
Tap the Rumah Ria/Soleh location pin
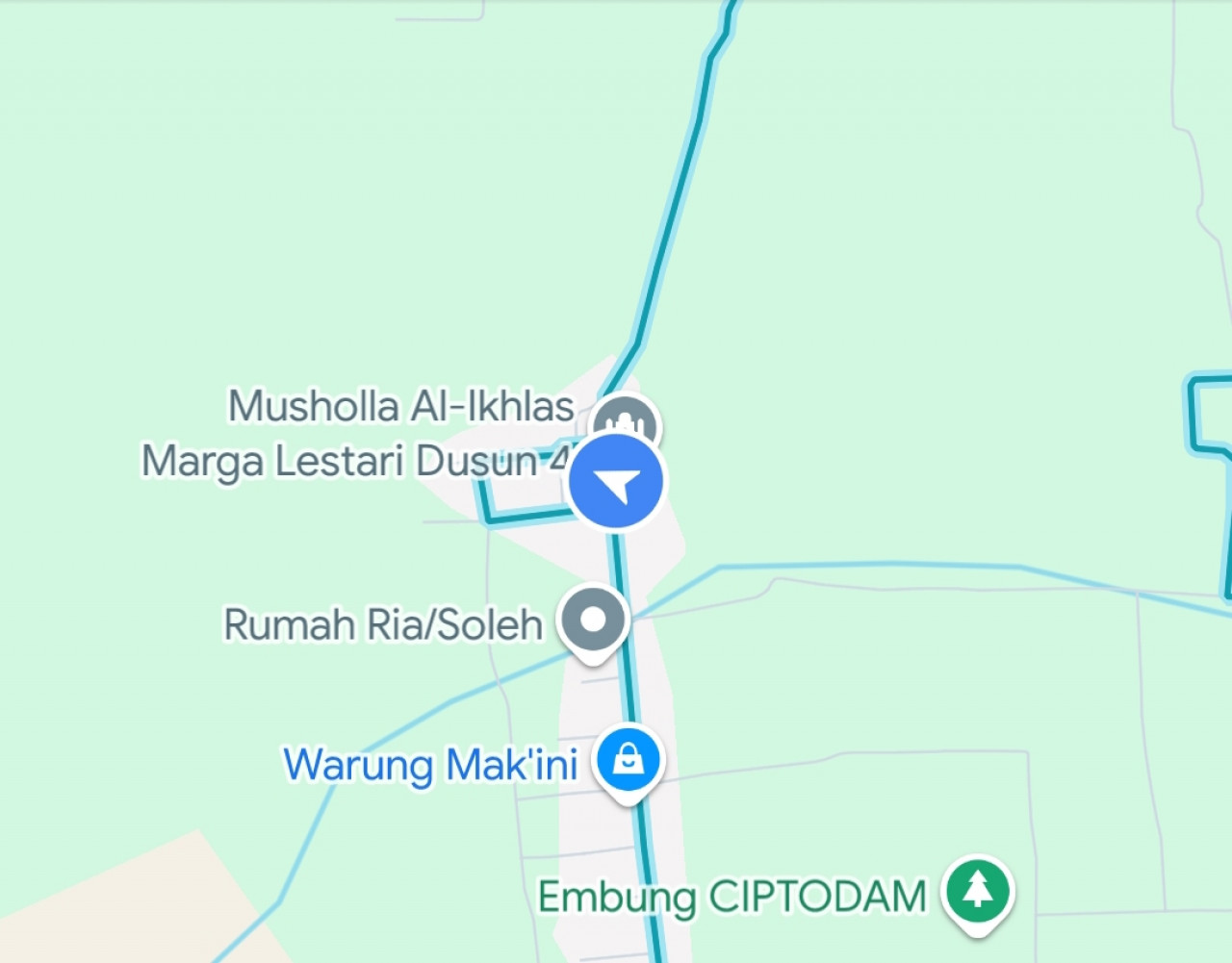(593, 621)
